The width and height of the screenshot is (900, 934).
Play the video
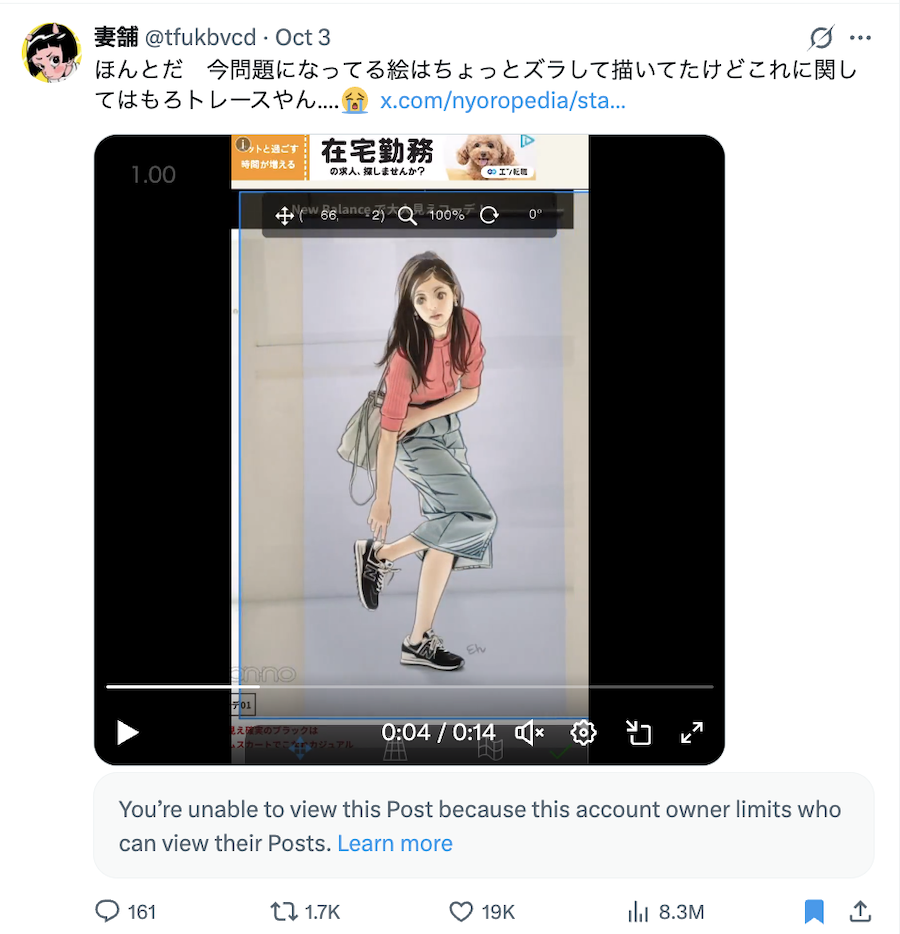click(127, 733)
